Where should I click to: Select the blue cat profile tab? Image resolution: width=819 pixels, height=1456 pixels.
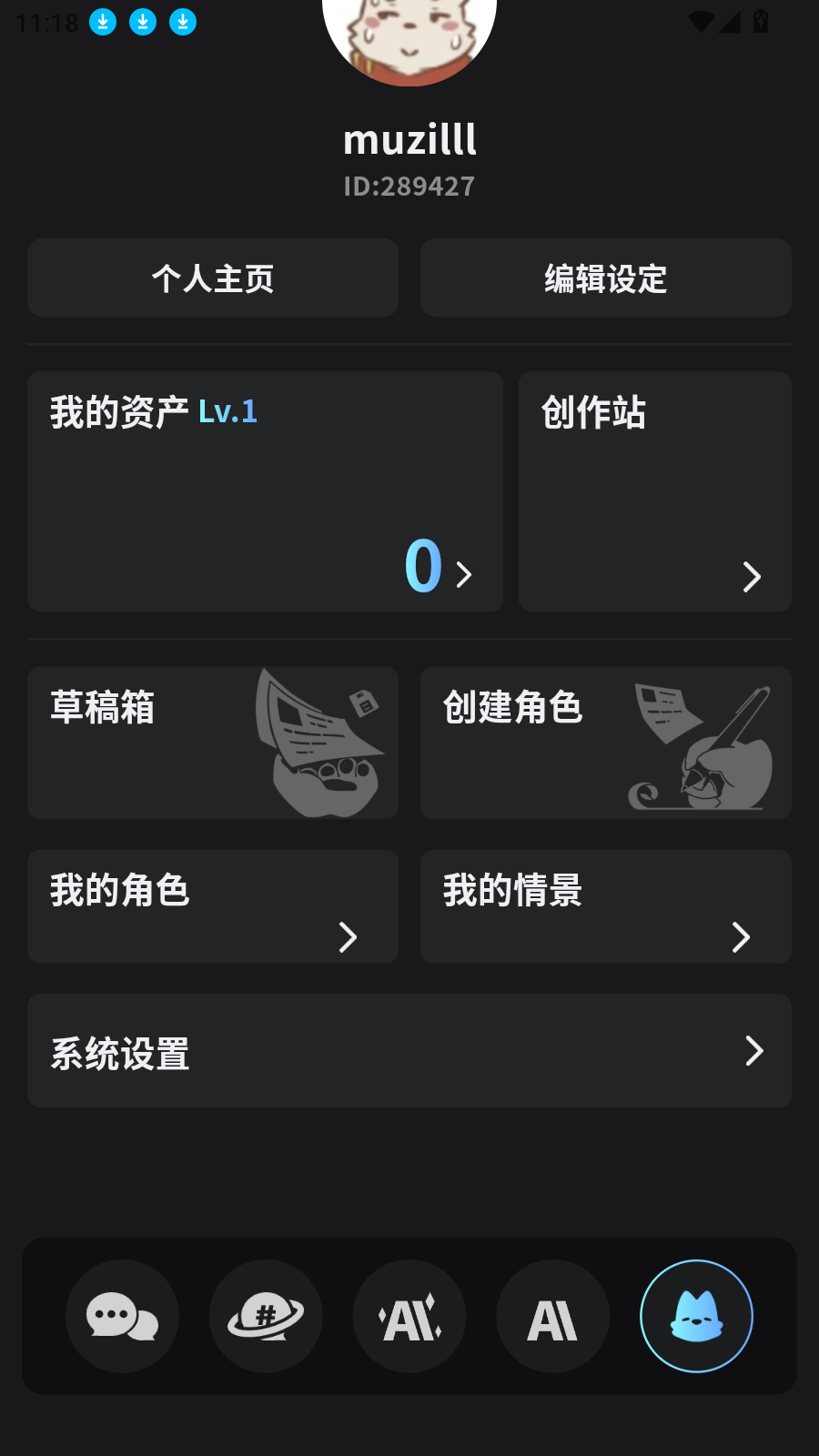point(696,1316)
